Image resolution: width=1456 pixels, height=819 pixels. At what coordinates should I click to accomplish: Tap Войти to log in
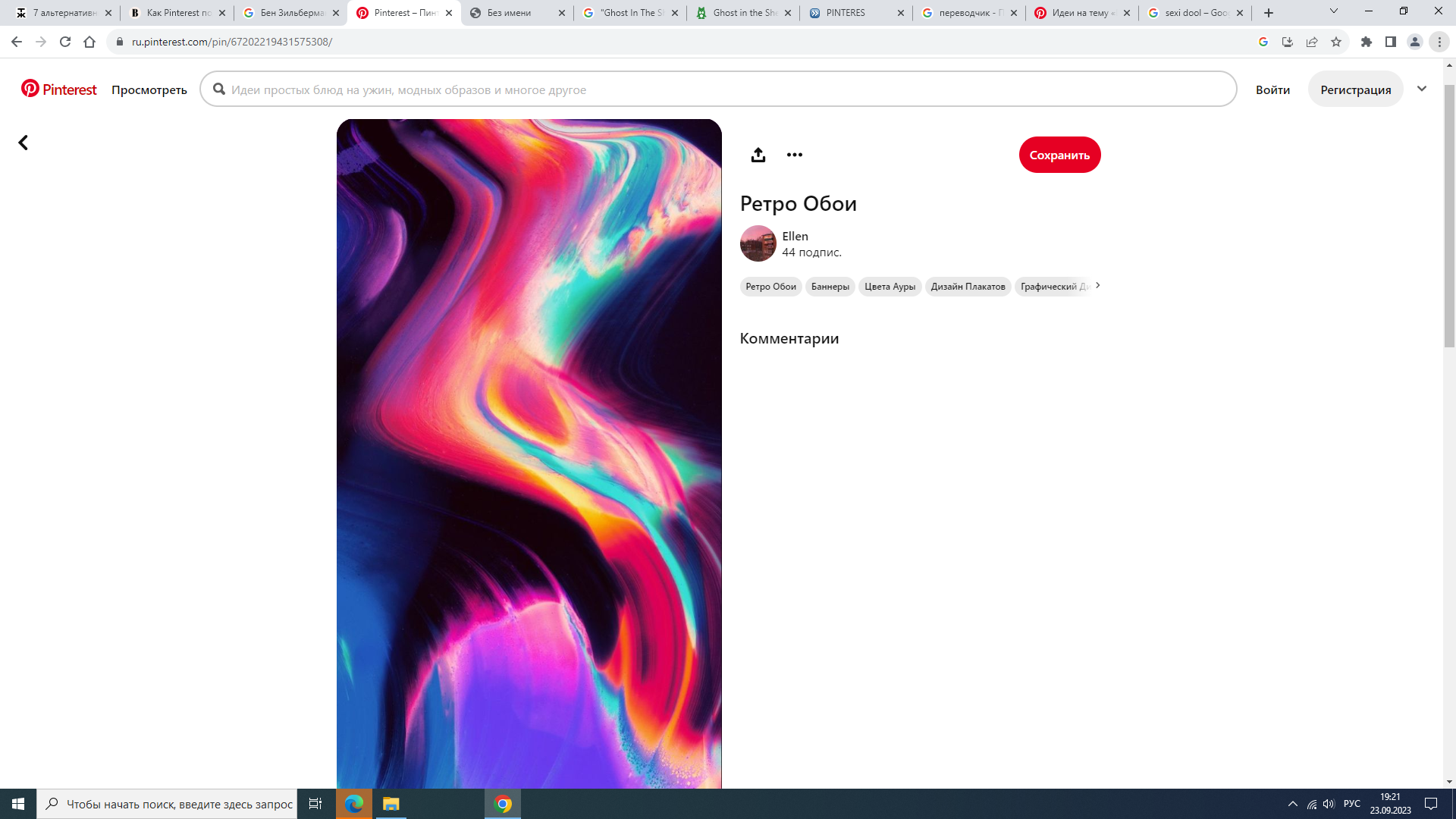pos(1272,89)
